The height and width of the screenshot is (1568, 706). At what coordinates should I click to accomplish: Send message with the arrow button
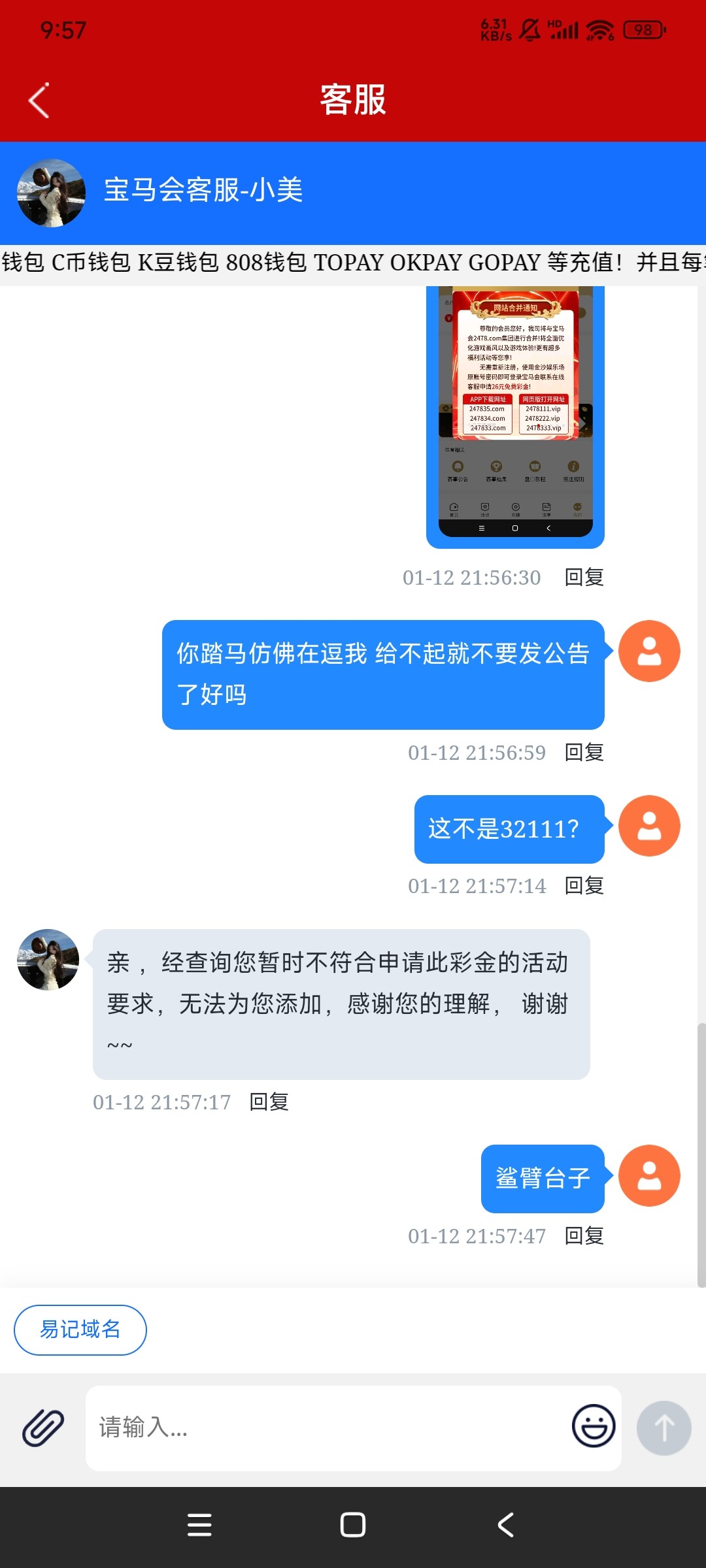click(664, 1428)
